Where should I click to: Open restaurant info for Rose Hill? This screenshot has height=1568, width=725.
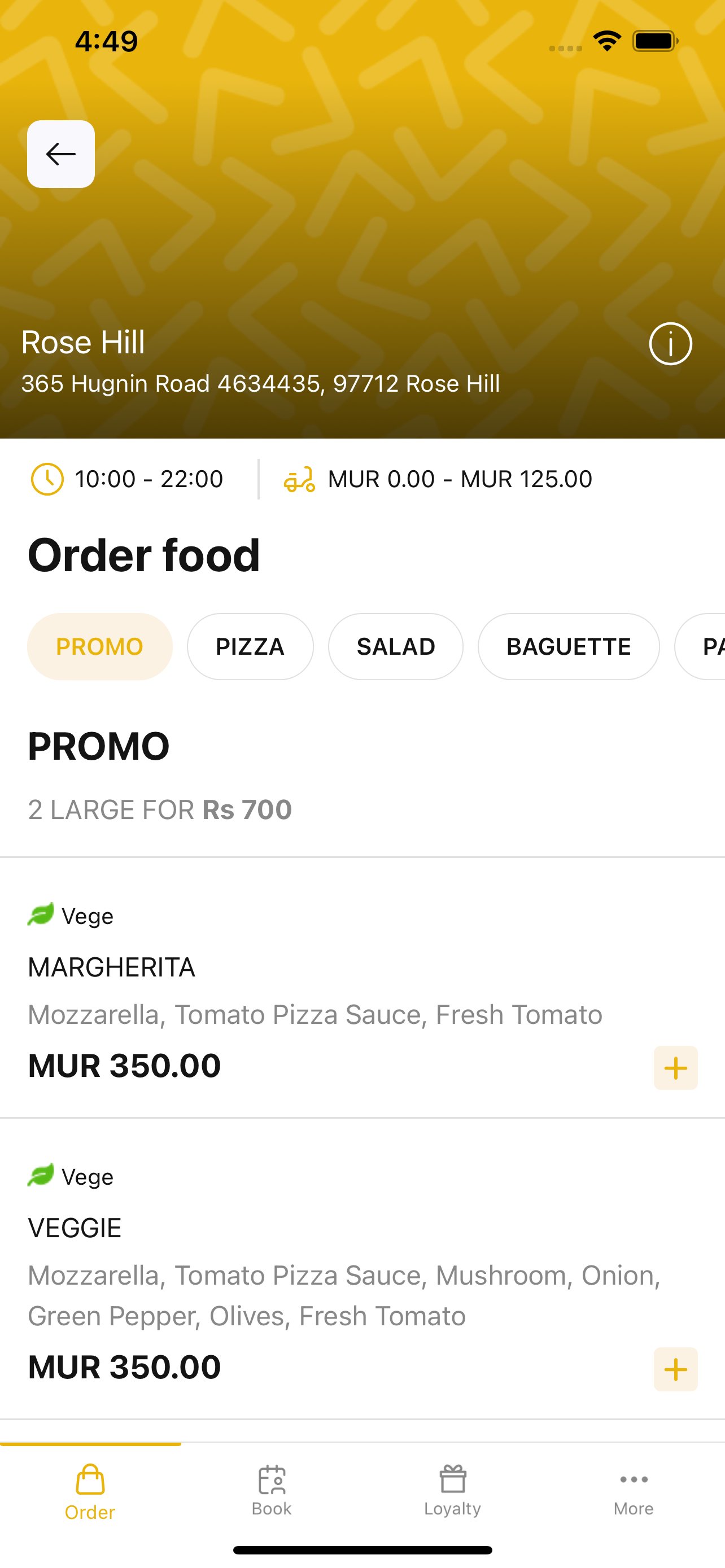coord(670,344)
